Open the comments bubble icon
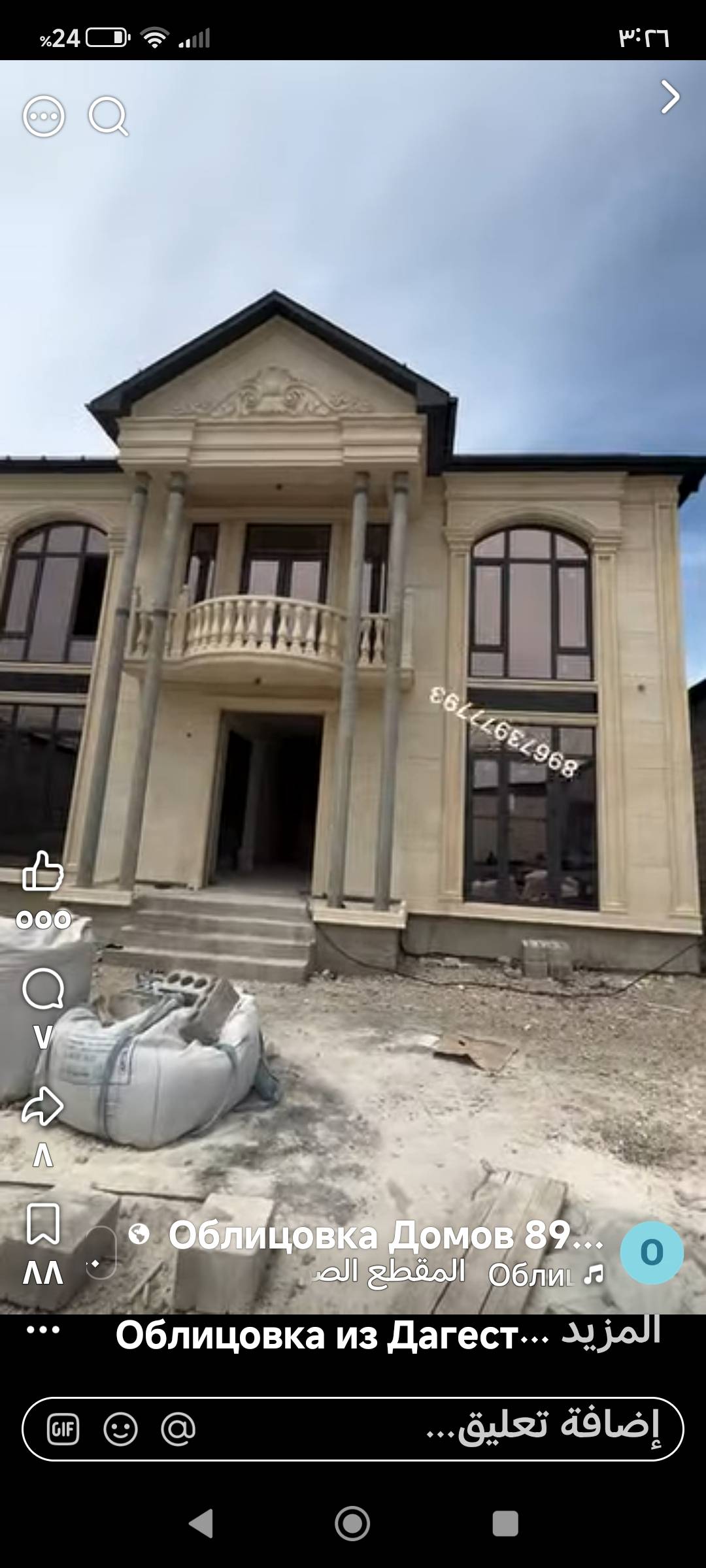Image resolution: width=706 pixels, height=1568 pixels. pos(43,989)
